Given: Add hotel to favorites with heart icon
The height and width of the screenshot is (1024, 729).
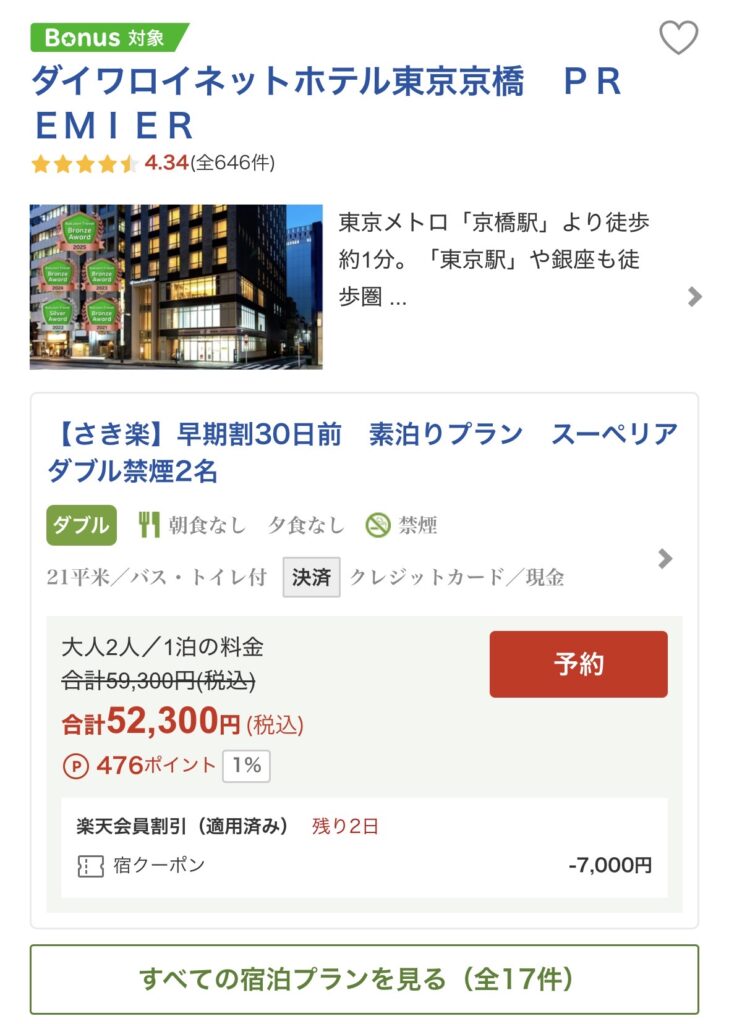Looking at the screenshot, I should (679, 39).
